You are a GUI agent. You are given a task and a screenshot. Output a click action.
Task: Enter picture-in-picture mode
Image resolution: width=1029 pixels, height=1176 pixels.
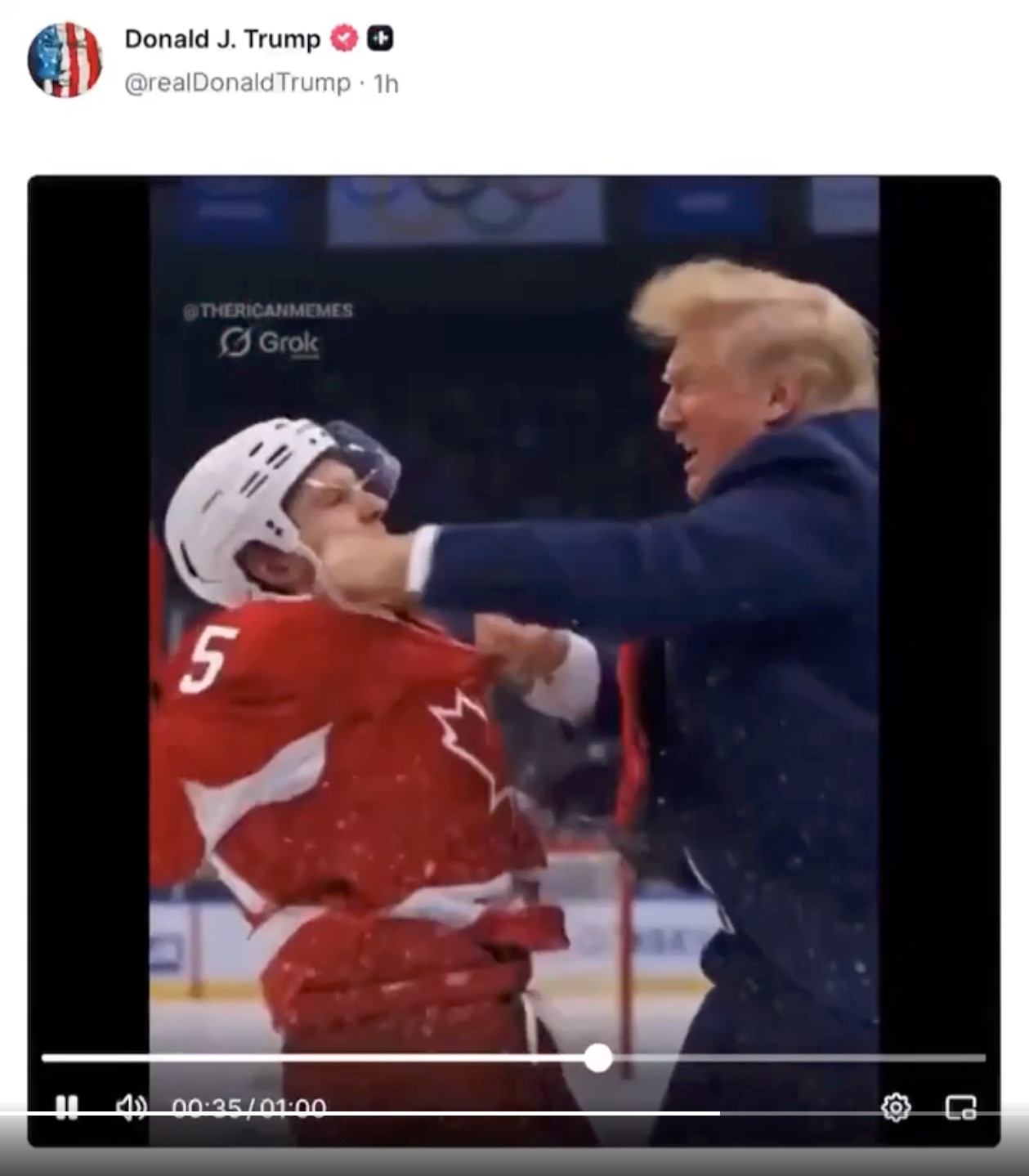tap(960, 1107)
